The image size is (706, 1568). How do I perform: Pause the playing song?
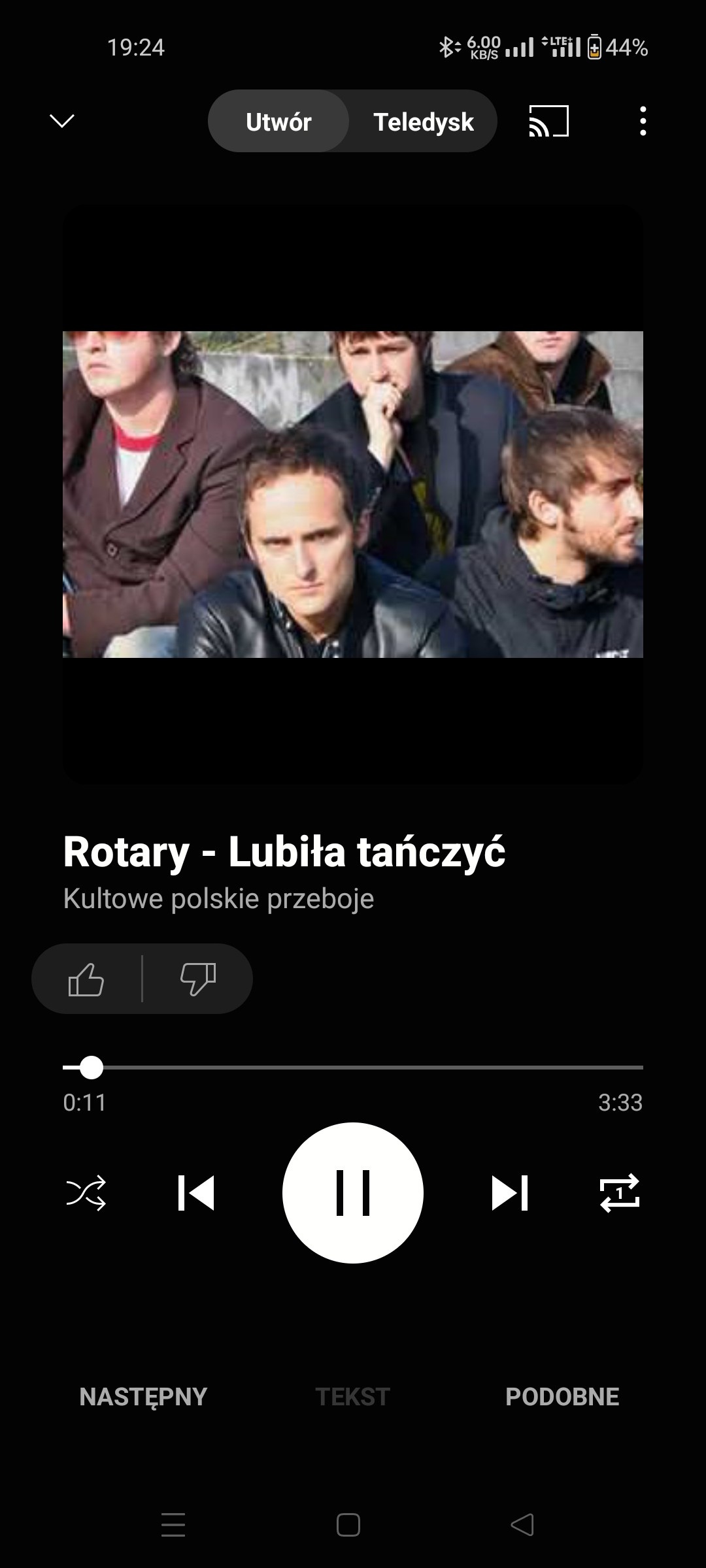point(353,1193)
